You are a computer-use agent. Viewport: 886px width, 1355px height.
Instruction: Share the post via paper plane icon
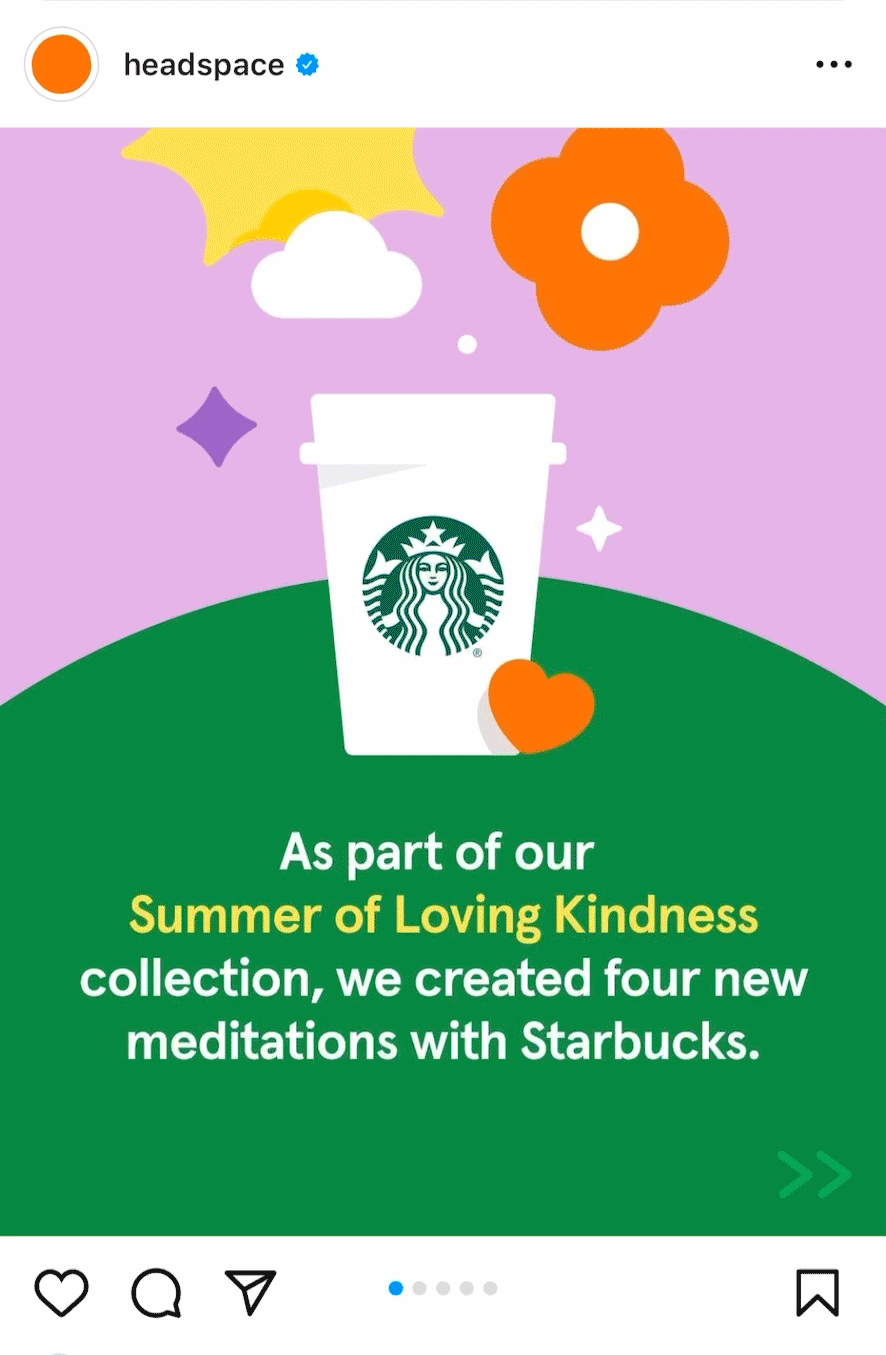coord(250,1292)
